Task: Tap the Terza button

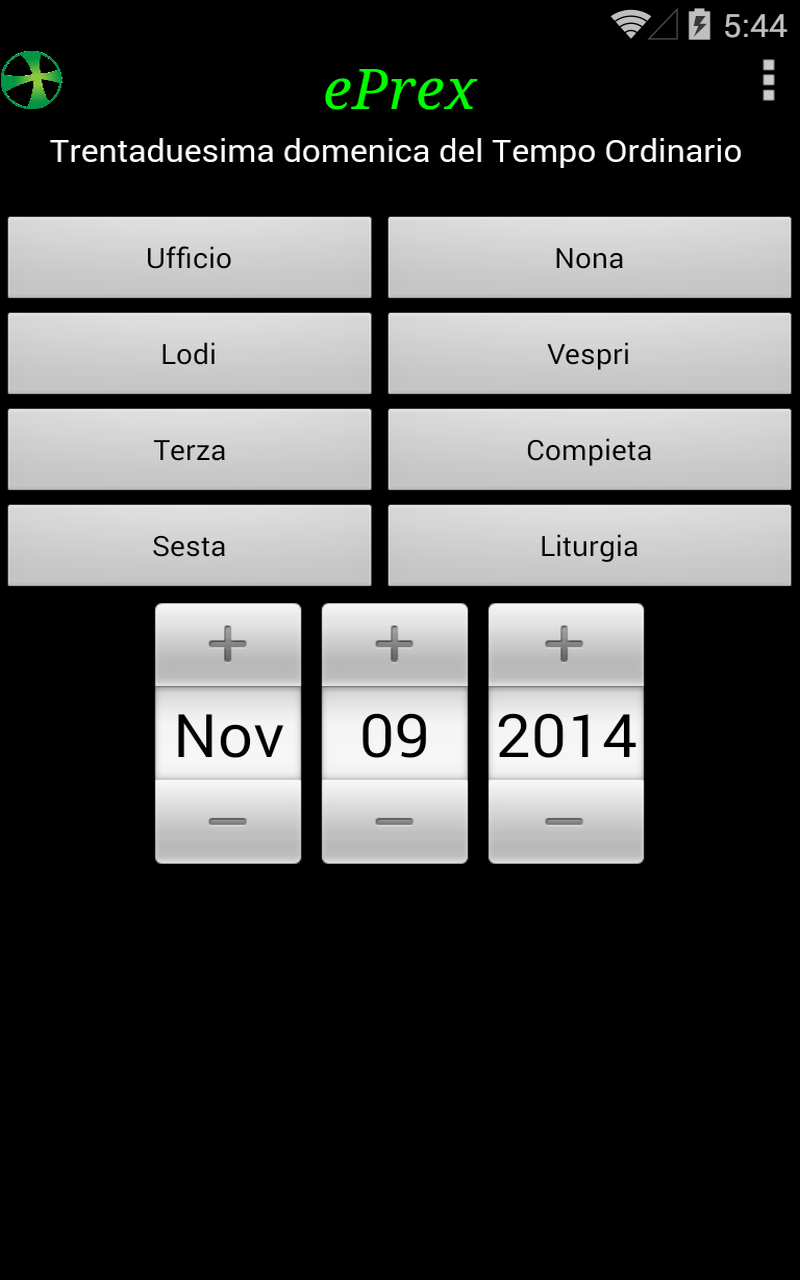Action: 189,450
